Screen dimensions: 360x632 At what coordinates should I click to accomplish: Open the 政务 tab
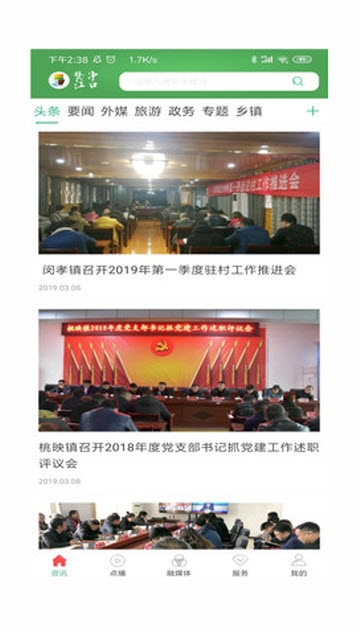click(181, 111)
